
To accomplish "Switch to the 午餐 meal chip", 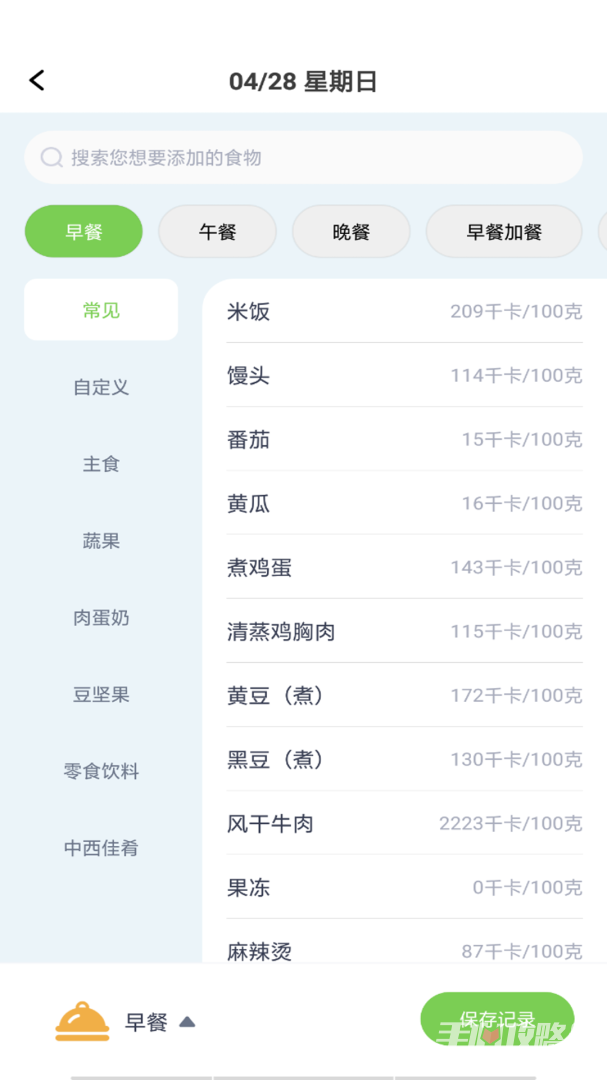I will coord(218,231).
